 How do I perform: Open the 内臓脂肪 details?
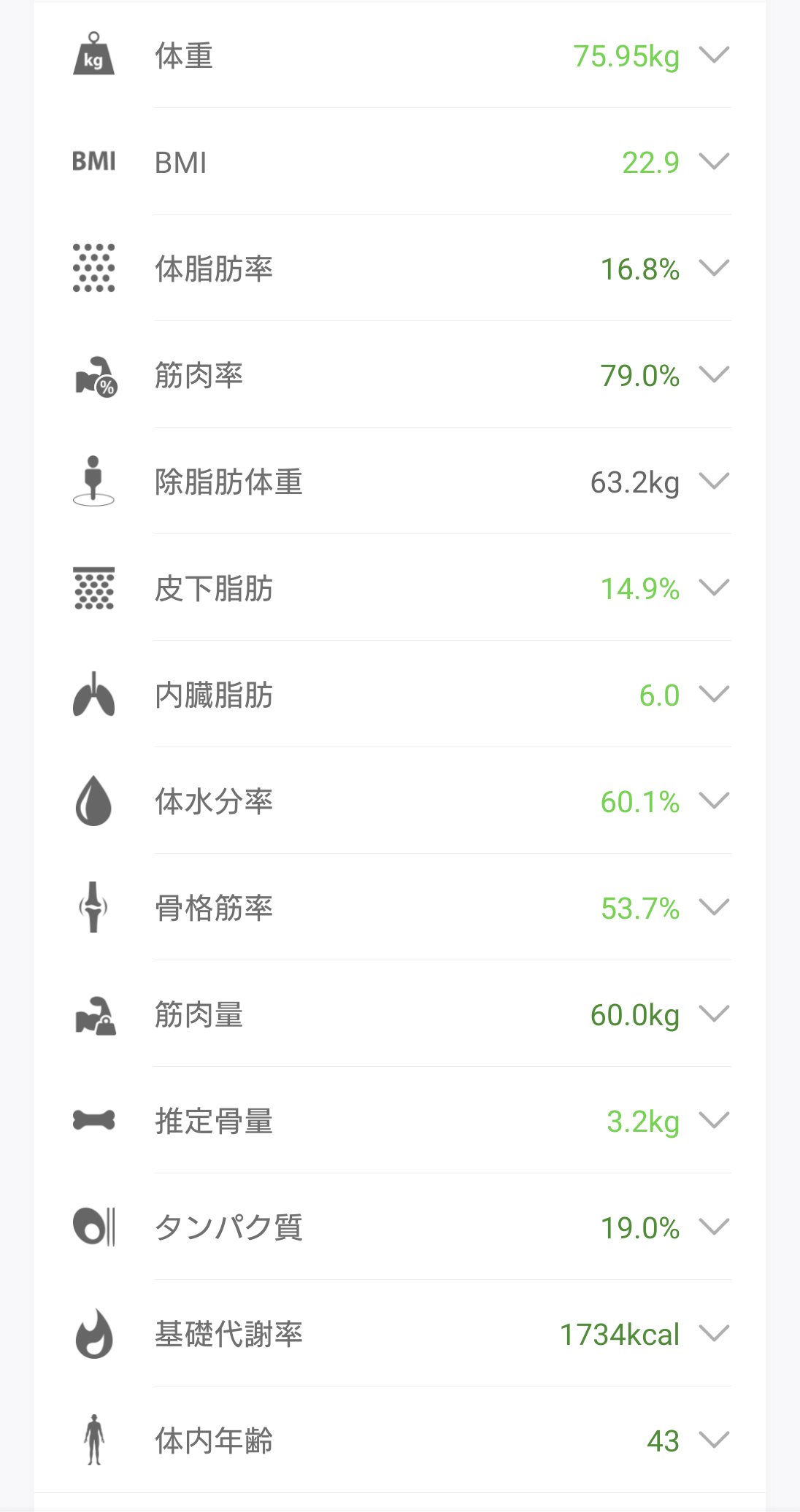(x=714, y=694)
